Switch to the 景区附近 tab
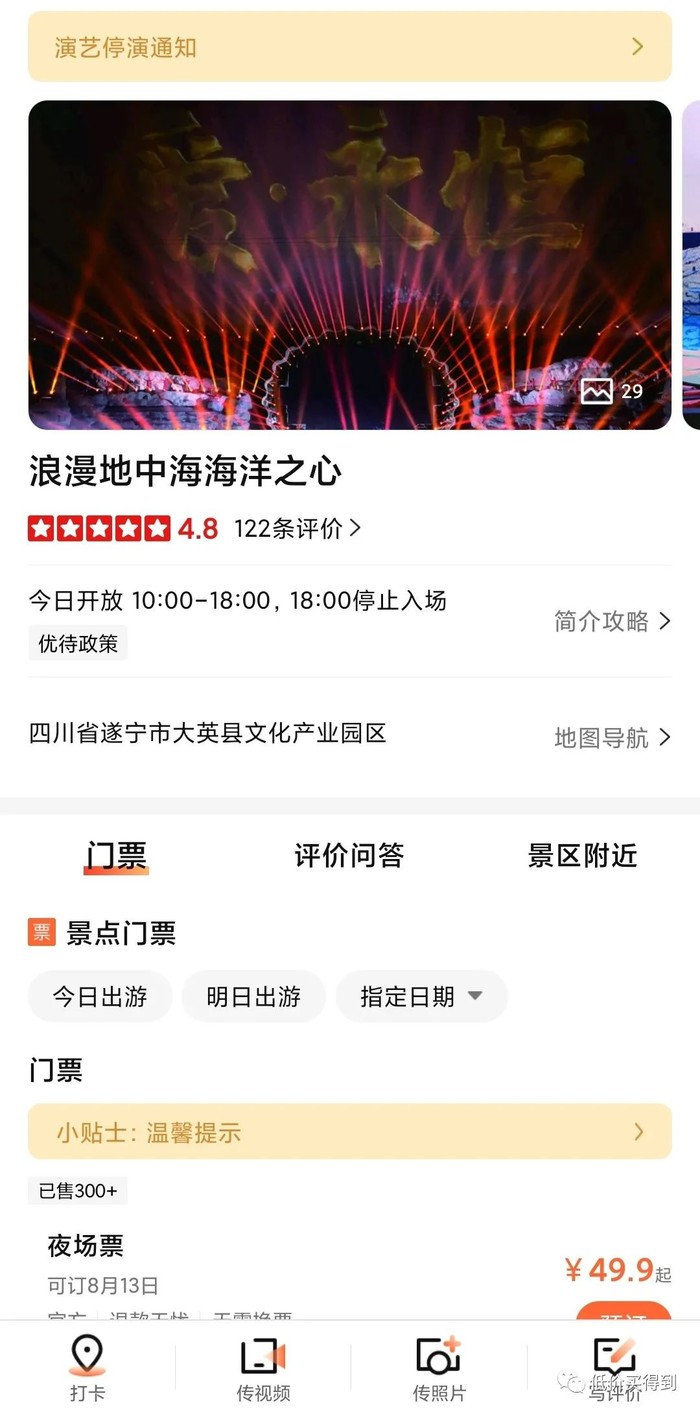700x1414 pixels. tap(582, 856)
